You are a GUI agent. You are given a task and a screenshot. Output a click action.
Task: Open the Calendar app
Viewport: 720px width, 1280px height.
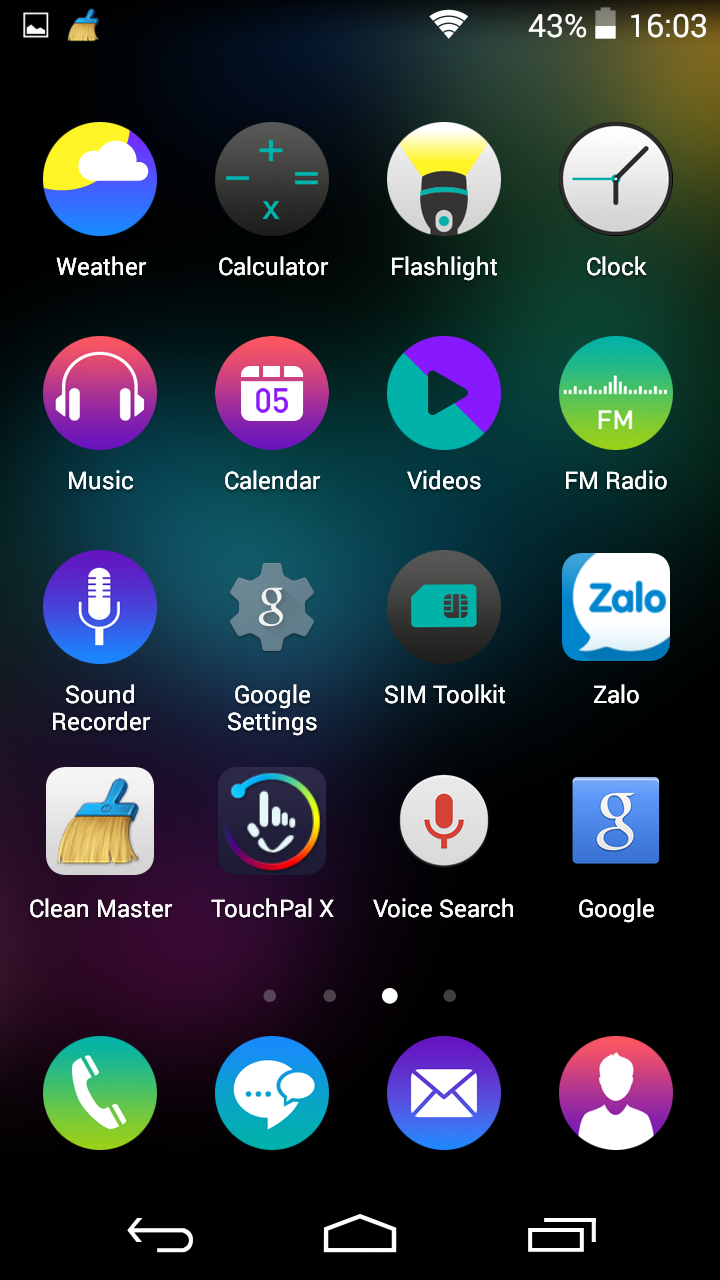[x=272, y=394]
